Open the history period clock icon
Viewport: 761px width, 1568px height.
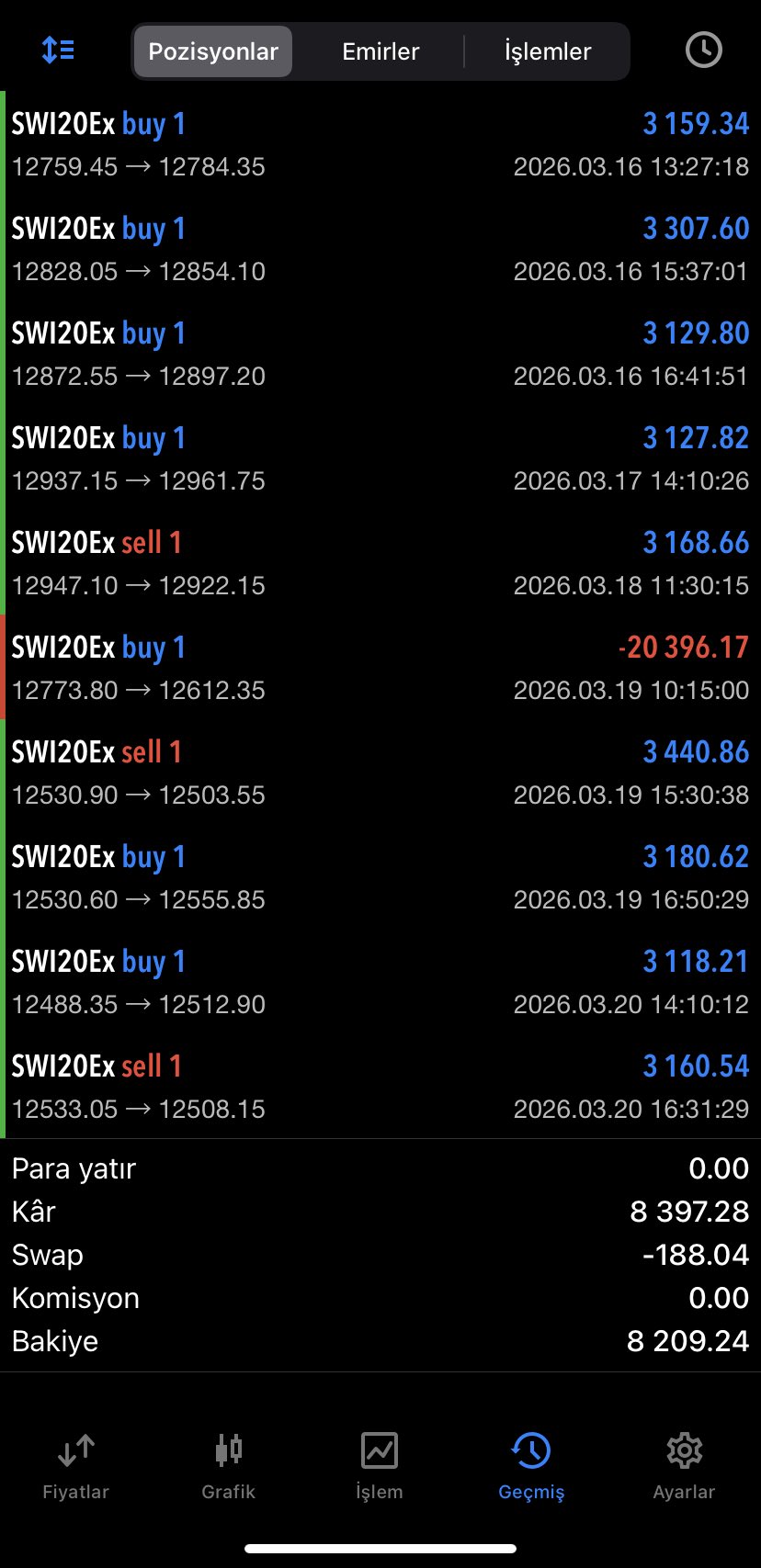(703, 51)
